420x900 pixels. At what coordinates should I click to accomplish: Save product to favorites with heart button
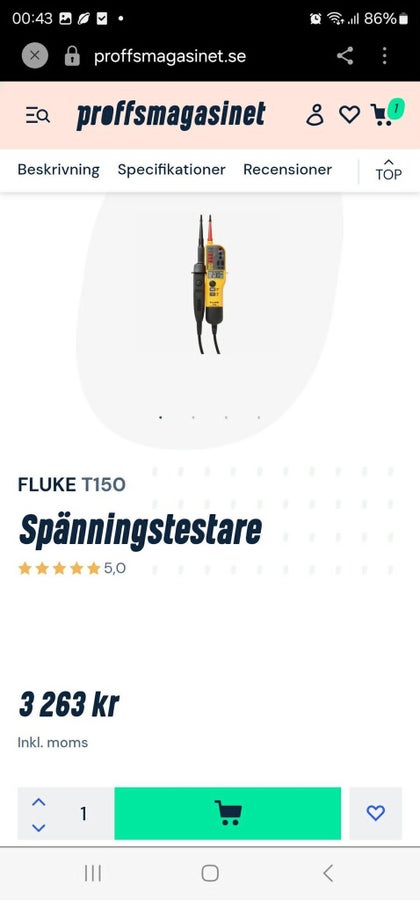376,813
